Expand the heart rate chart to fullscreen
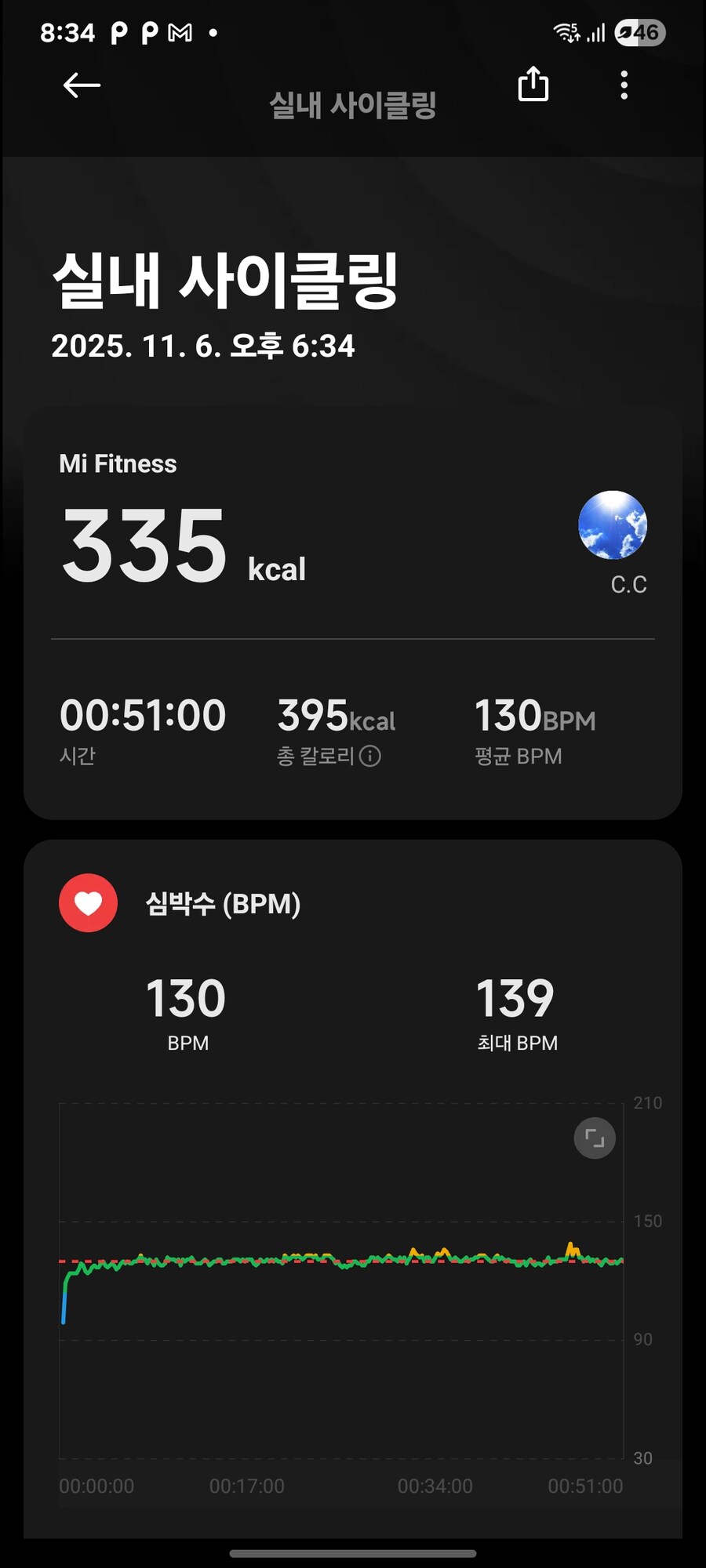Screen dimensions: 706x1568 tap(595, 1138)
